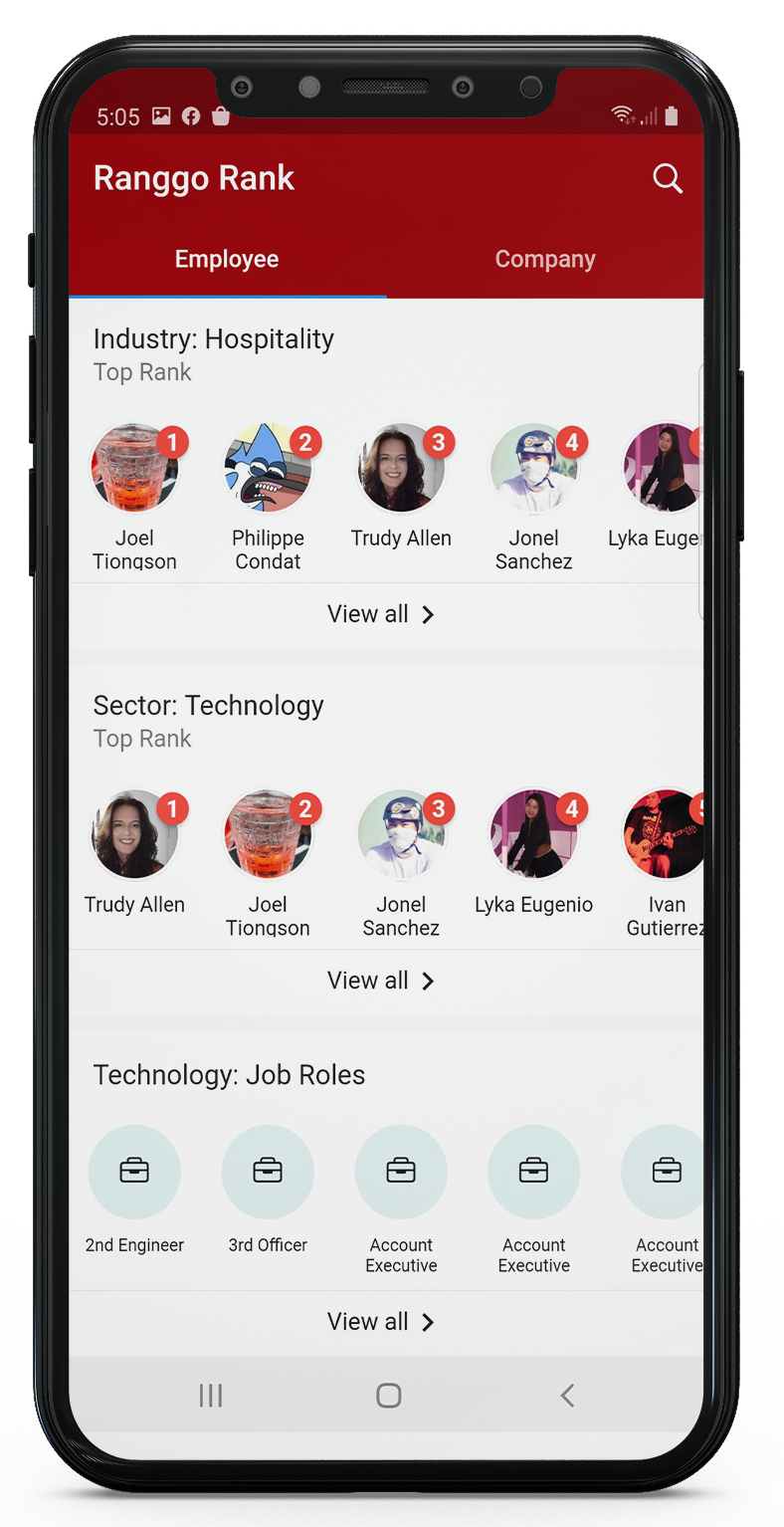Screen dimensions: 784x1527
Task: Open the search icon in the app bar
Action: [667, 179]
